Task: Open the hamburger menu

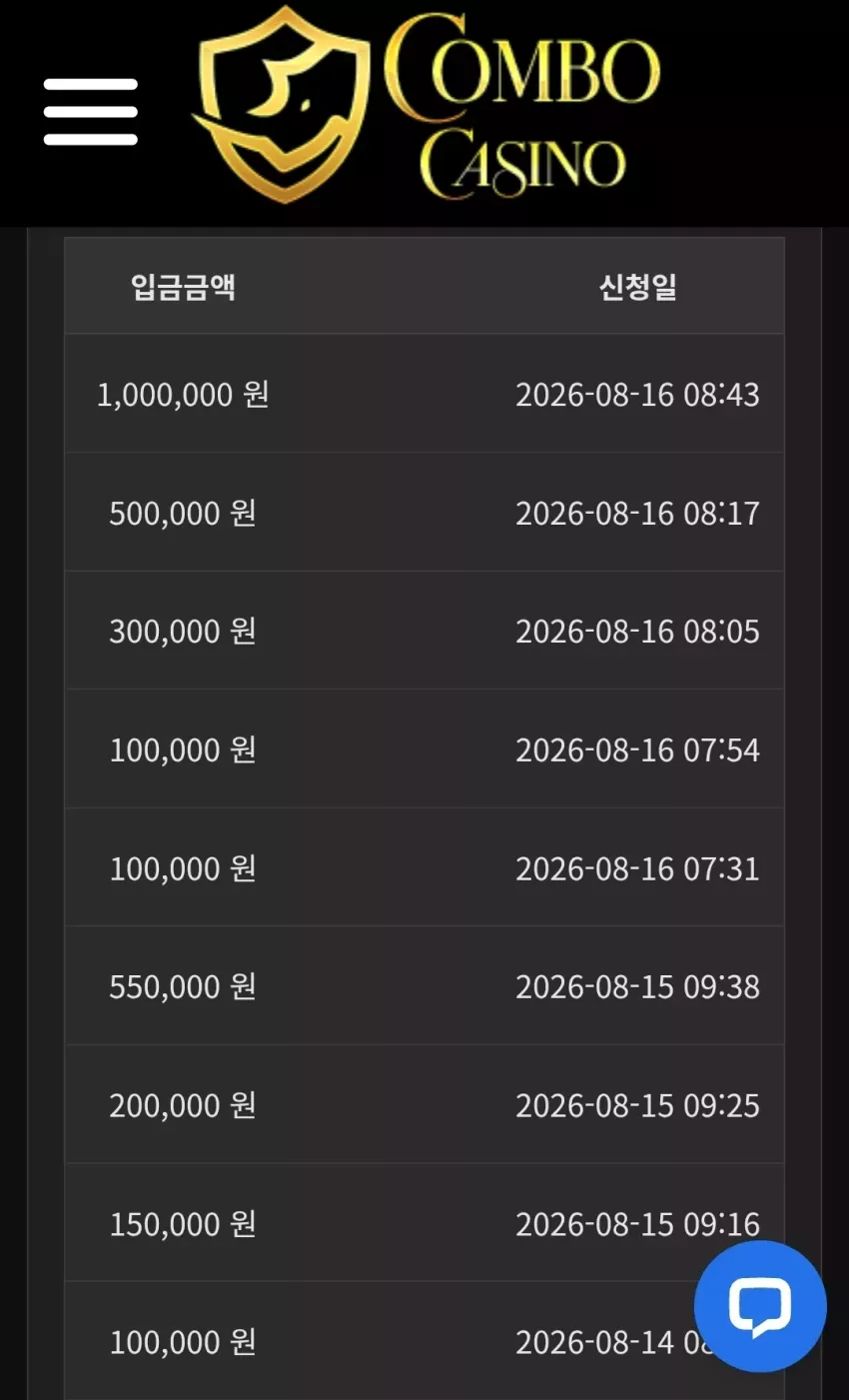Action: 90,112
